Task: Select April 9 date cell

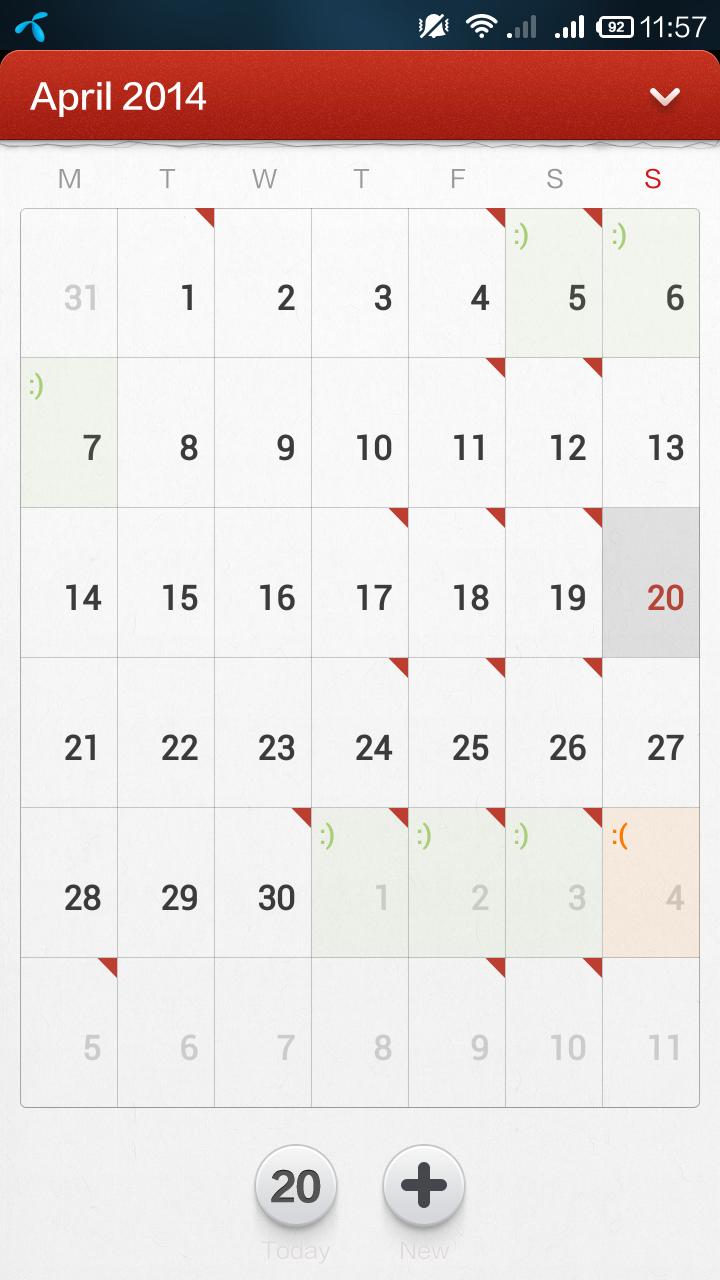Action: [x=263, y=433]
